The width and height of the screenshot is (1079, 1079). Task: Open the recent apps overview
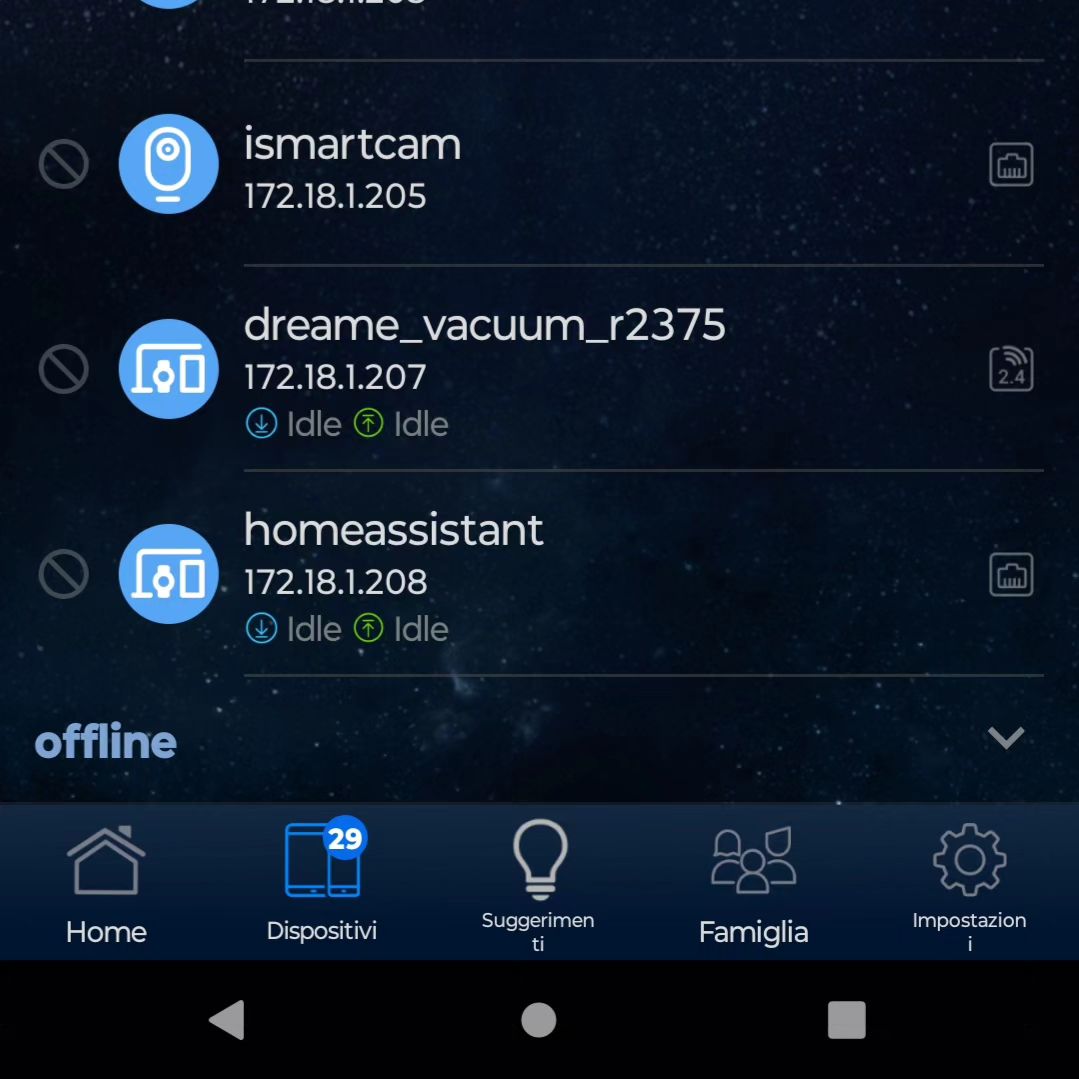[846, 1020]
